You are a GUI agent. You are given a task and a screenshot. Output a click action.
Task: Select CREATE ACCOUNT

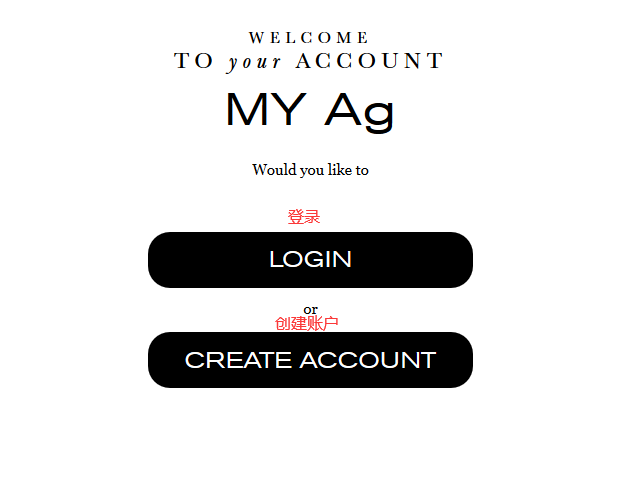coord(310,360)
